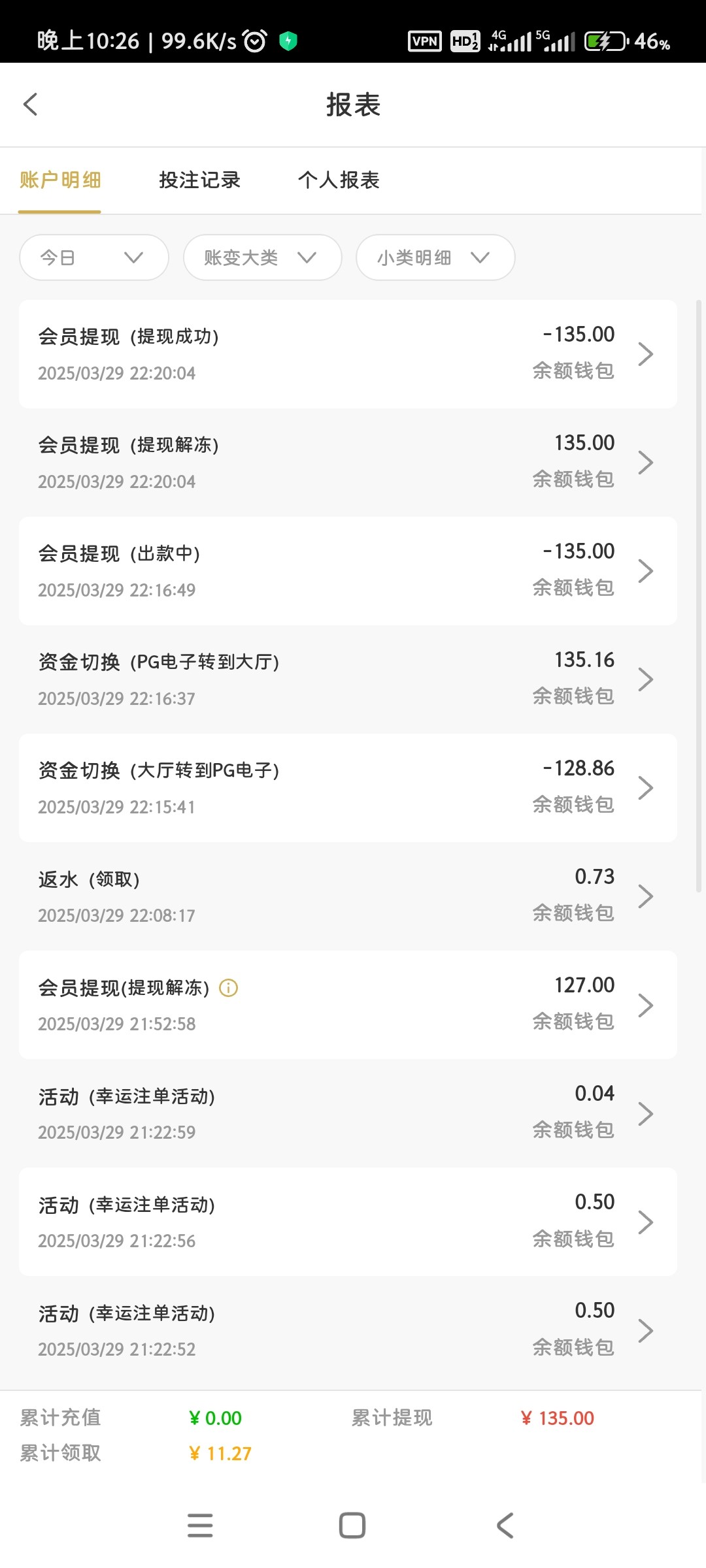Expand the 小类明细 filter dropdown
This screenshot has width=706, height=1568.
[x=435, y=257]
